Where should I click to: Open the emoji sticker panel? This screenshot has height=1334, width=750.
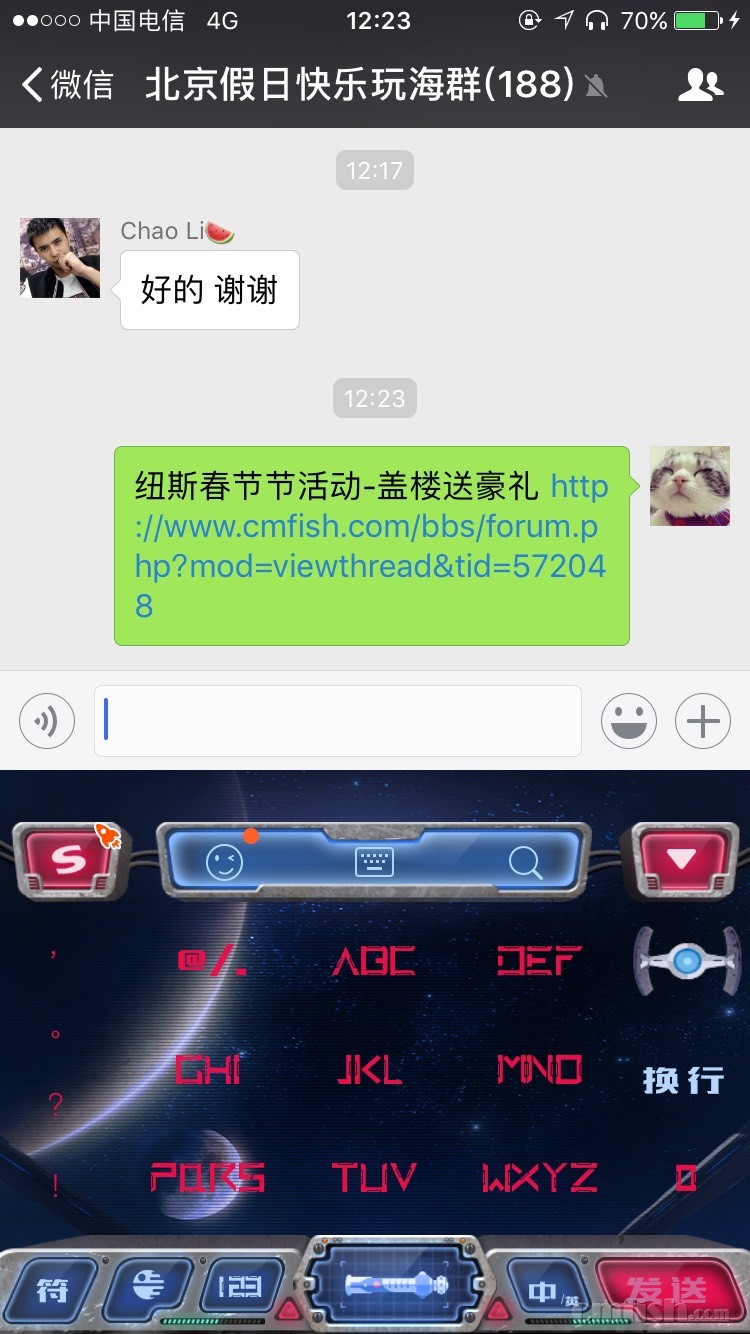coord(629,721)
